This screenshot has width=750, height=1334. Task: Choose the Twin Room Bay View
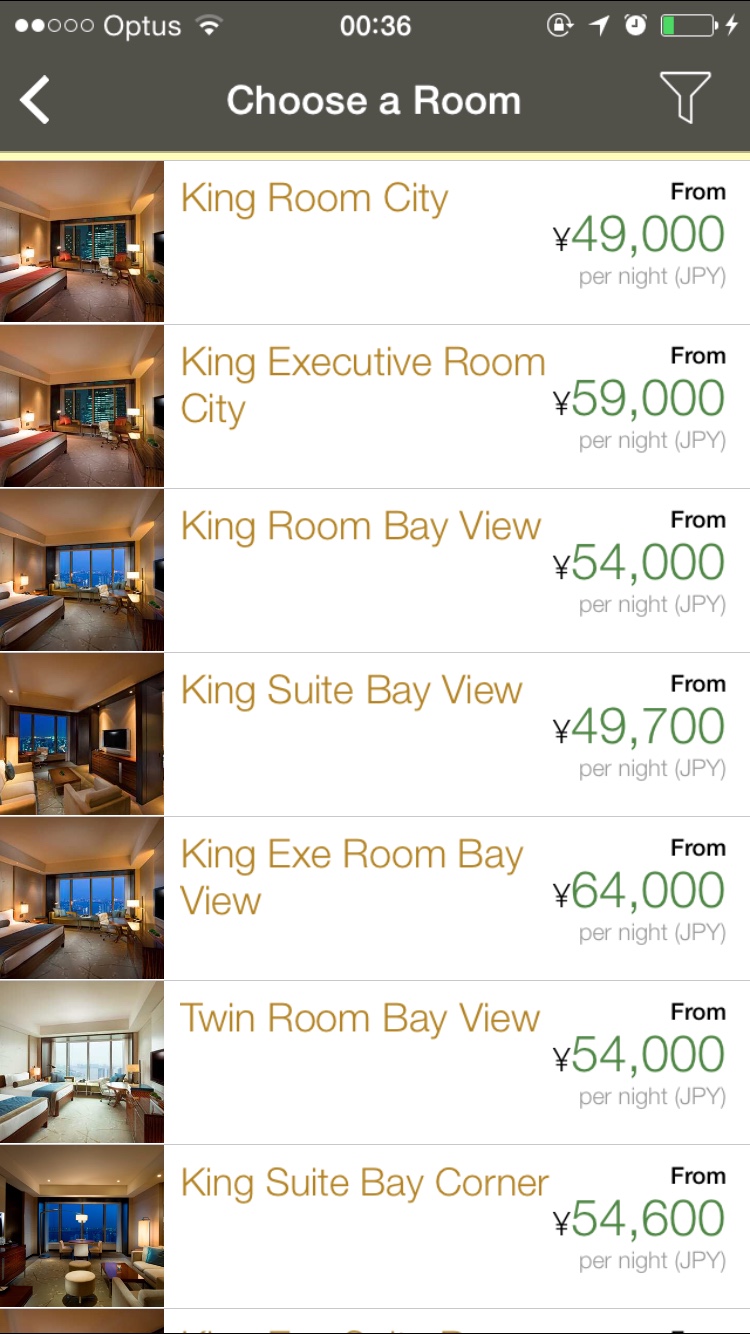tap(375, 1061)
